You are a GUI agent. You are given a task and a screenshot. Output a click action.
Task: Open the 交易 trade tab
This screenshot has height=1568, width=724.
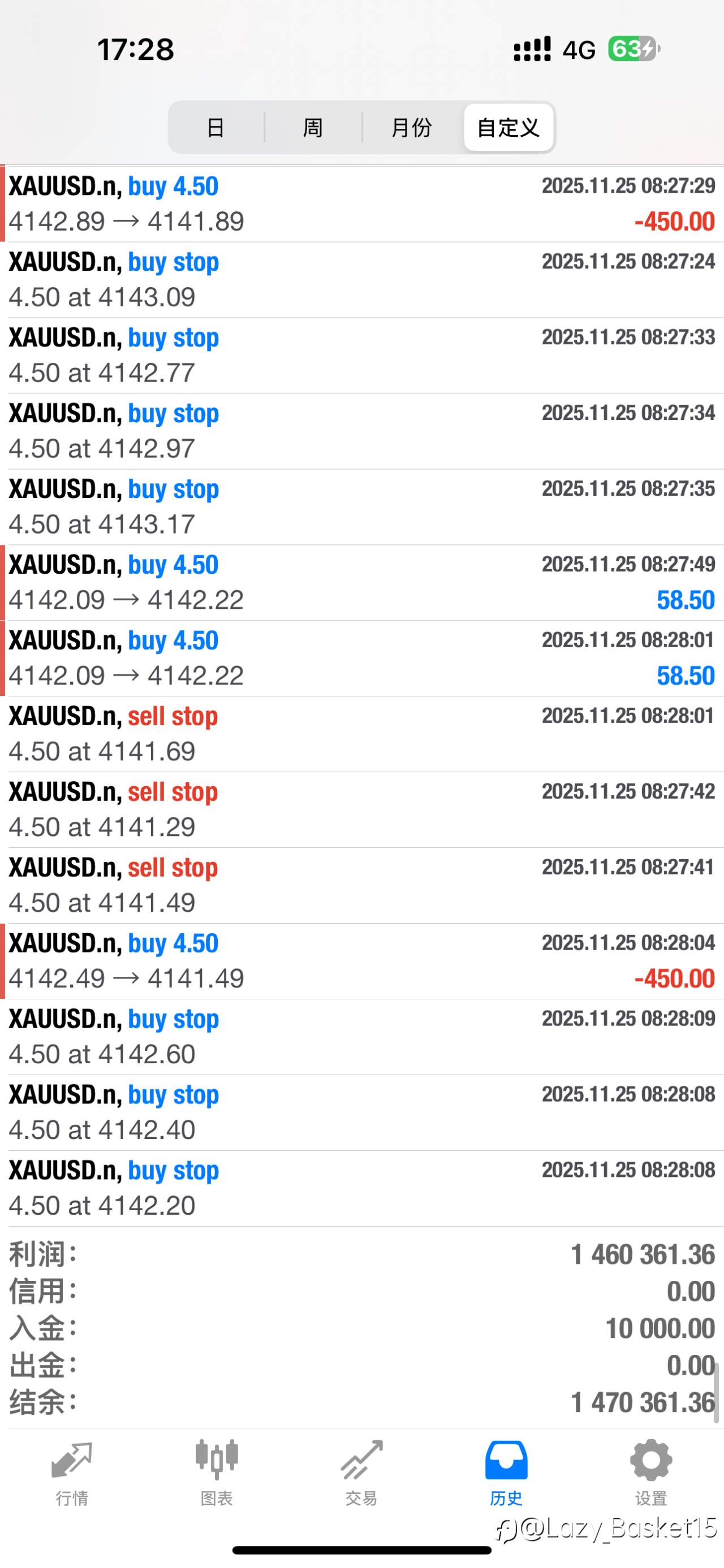(x=361, y=1472)
